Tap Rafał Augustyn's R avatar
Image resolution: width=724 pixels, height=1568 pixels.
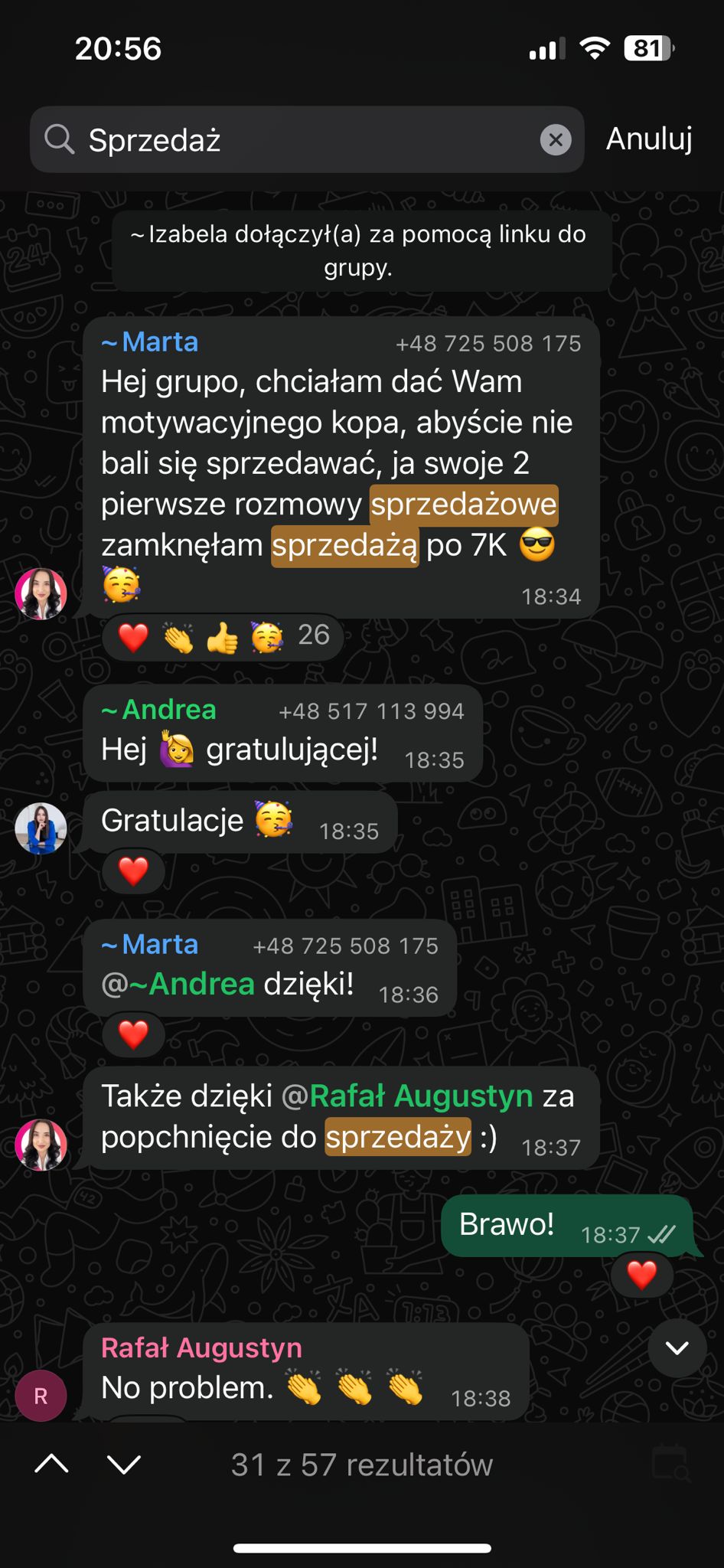[x=41, y=1396]
